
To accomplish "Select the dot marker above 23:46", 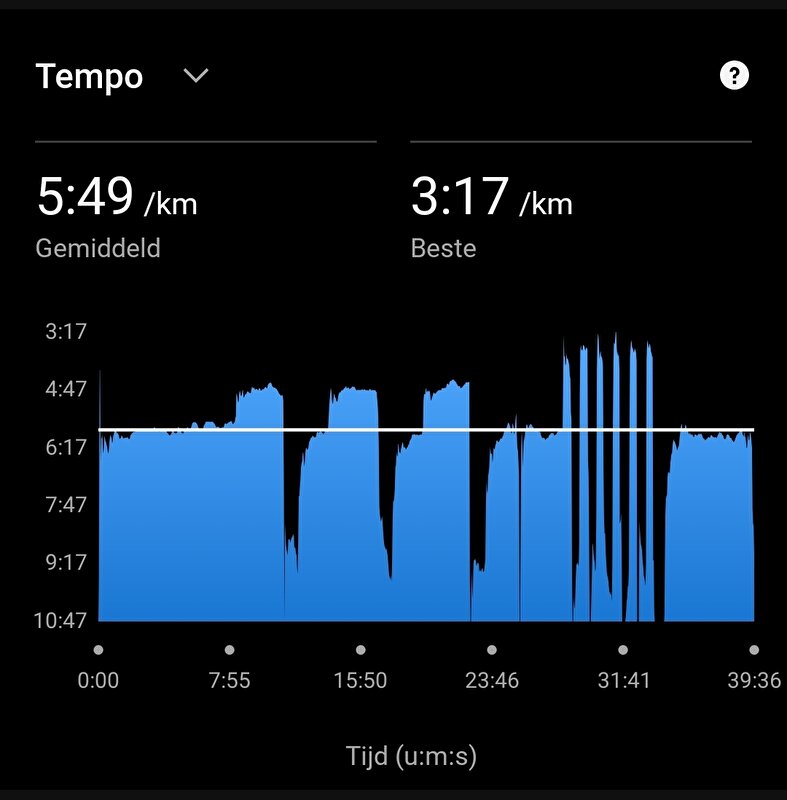I will (x=490, y=648).
